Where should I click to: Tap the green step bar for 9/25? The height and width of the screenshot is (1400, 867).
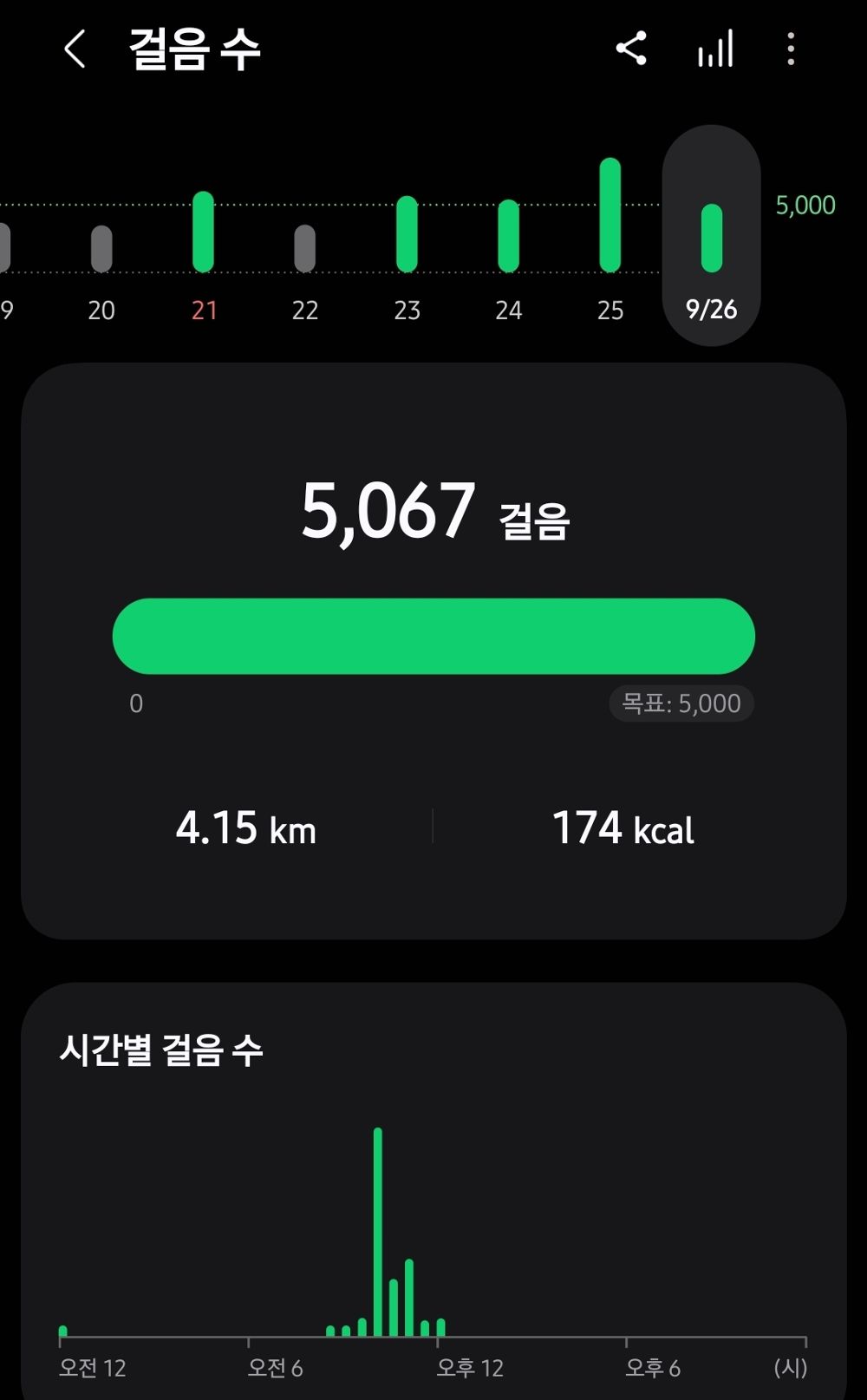(610, 213)
